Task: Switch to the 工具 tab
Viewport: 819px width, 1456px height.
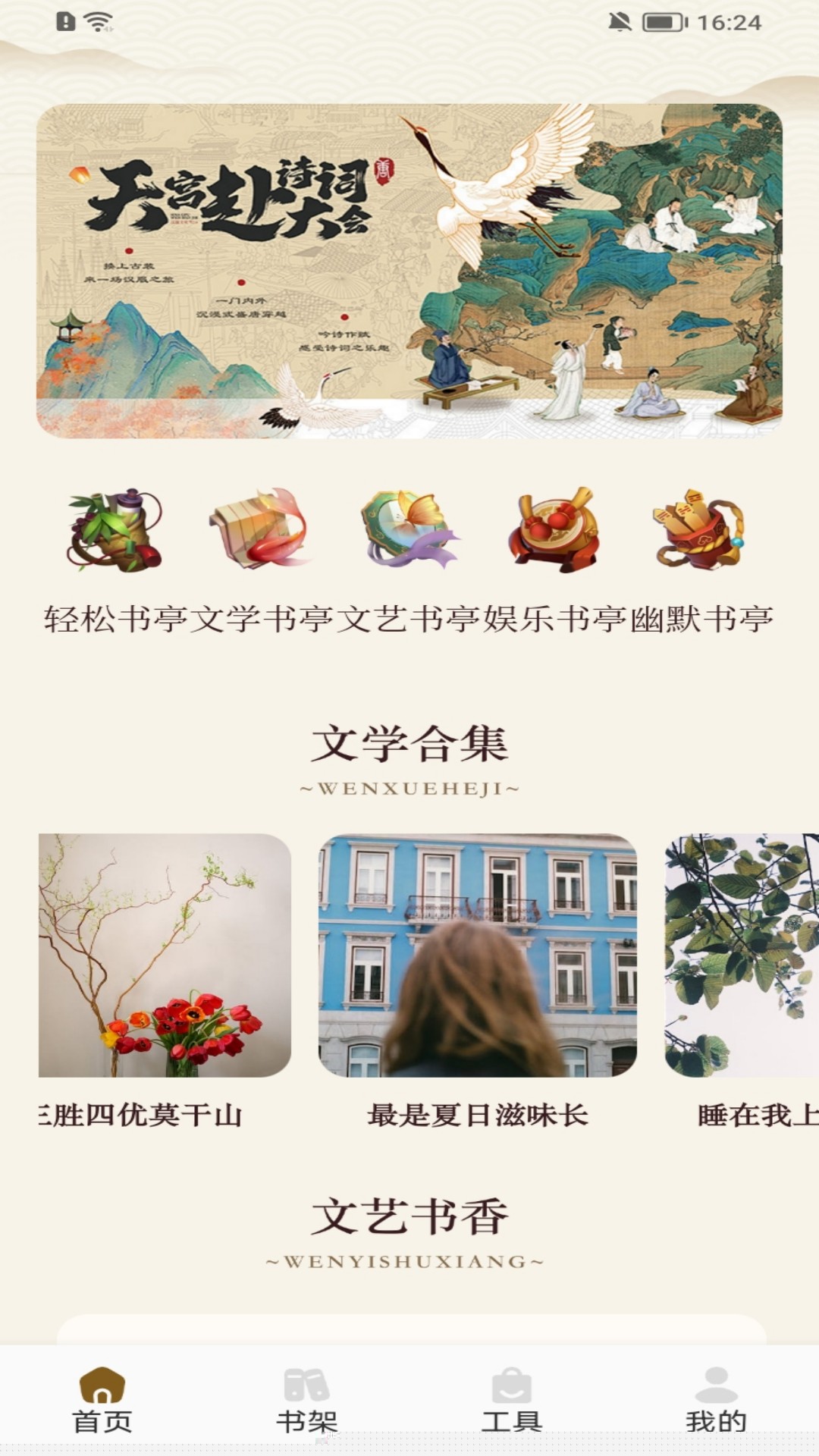Action: [512, 1400]
